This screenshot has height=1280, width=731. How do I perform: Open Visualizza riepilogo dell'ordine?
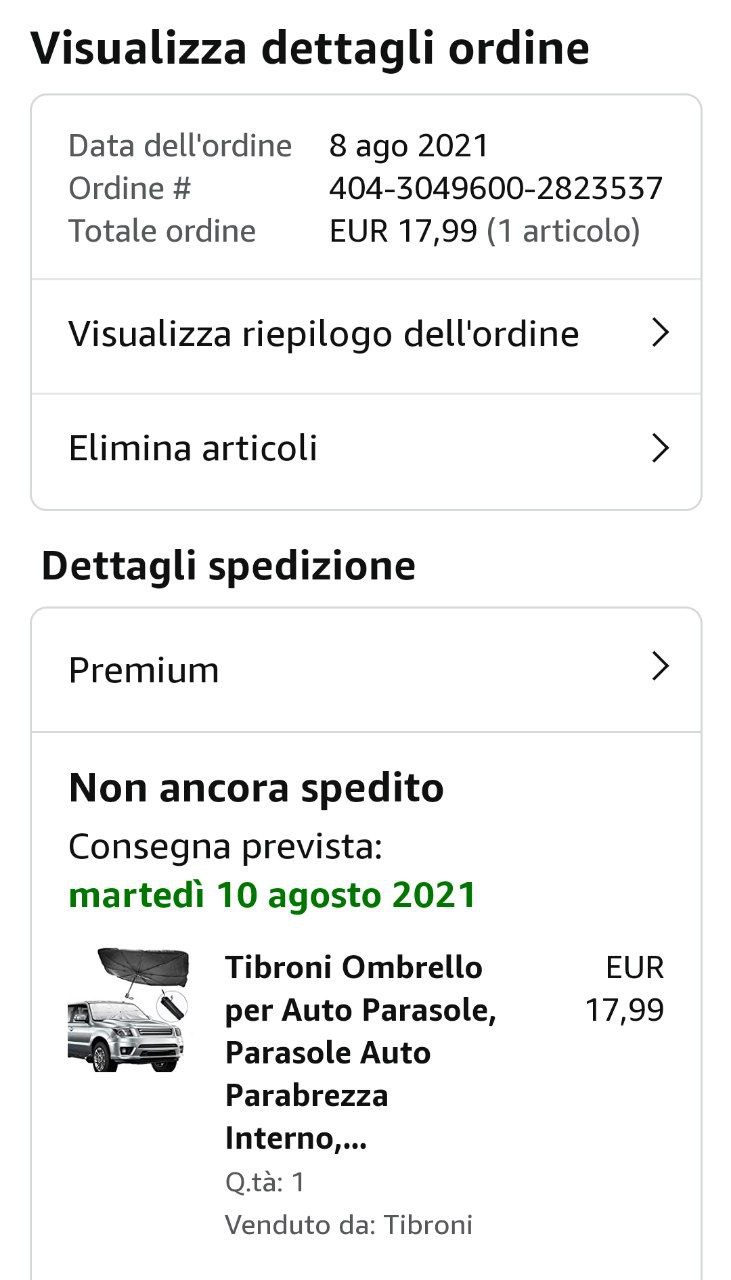tap(366, 334)
